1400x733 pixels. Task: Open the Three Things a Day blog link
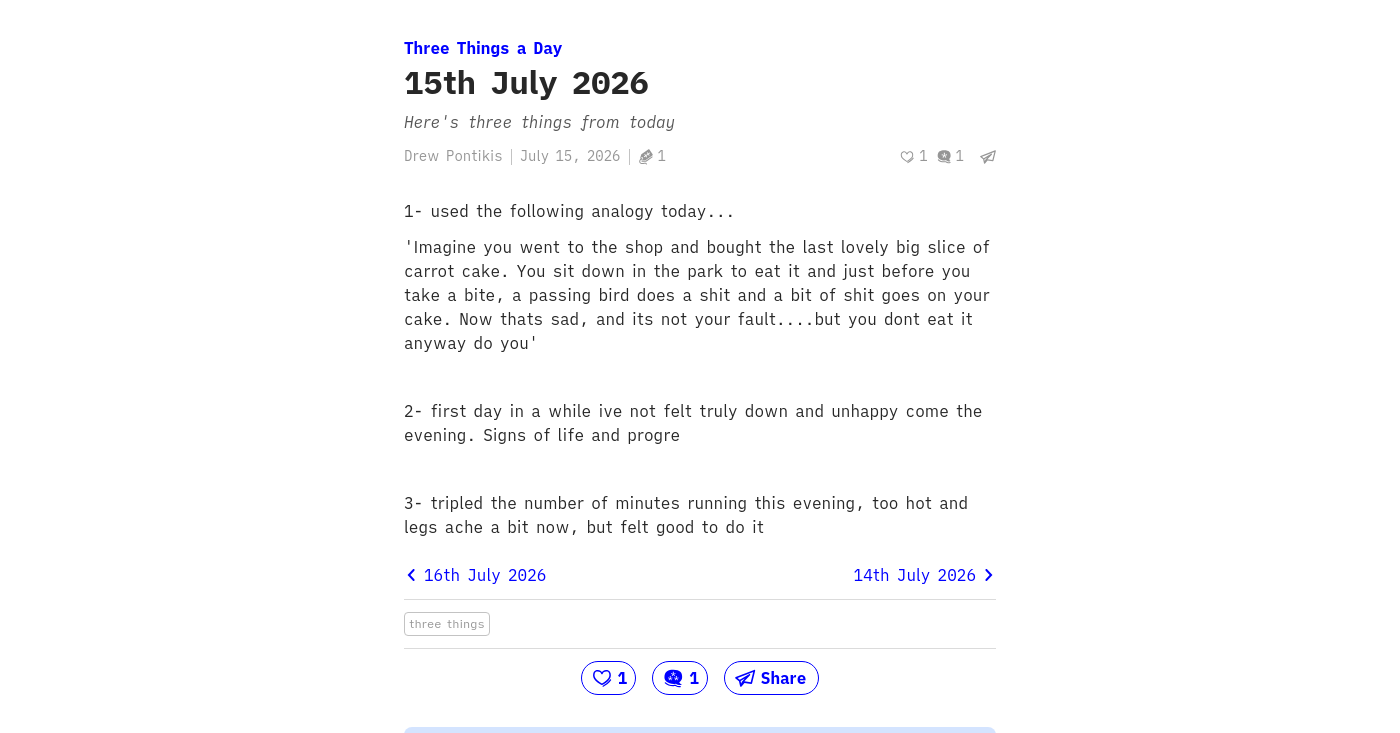tap(483, 48)
